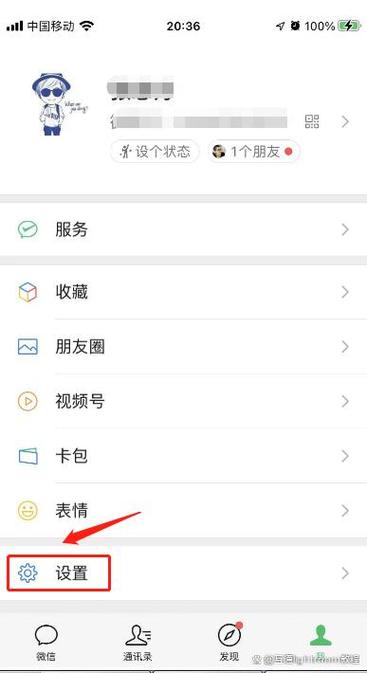The width and height of the screenshot is (367, 673).
Task: Open my QR code icon
Action: click(x=312, y=122)
